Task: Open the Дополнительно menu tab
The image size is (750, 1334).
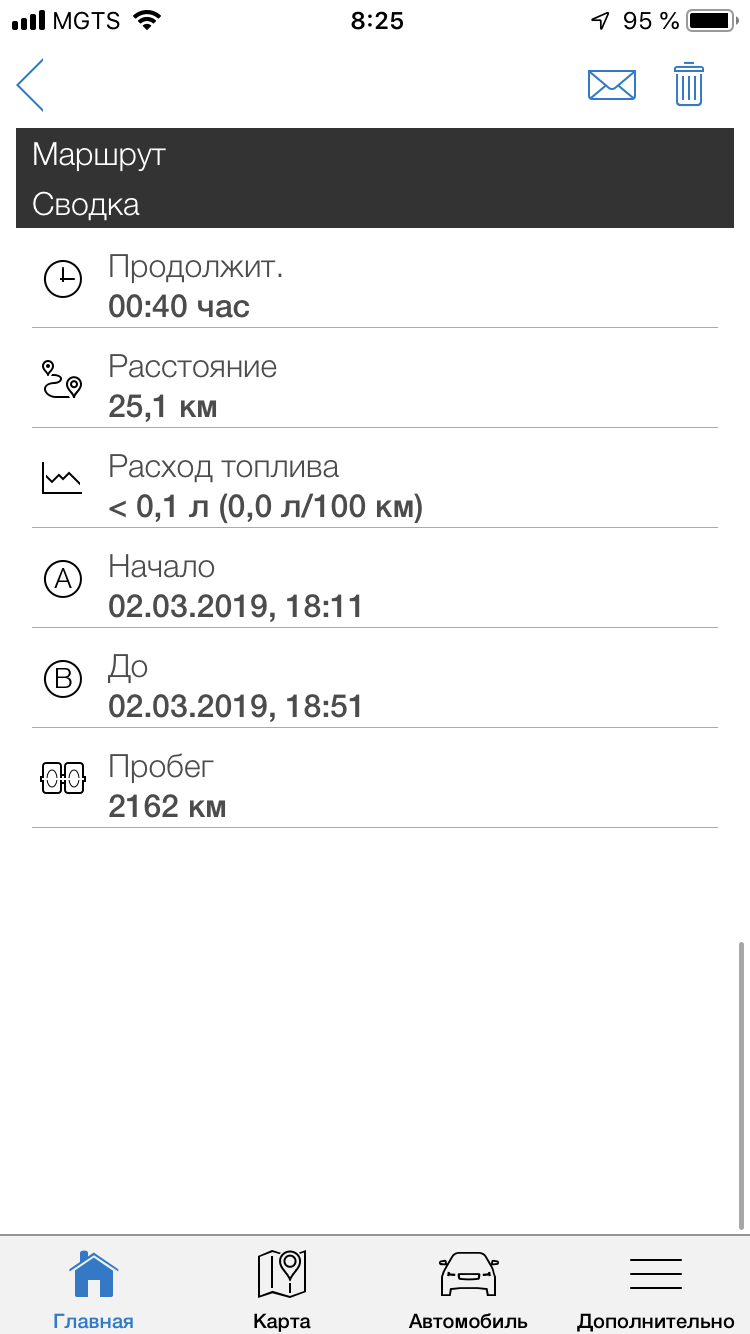Action: [x=656, y=1288]
